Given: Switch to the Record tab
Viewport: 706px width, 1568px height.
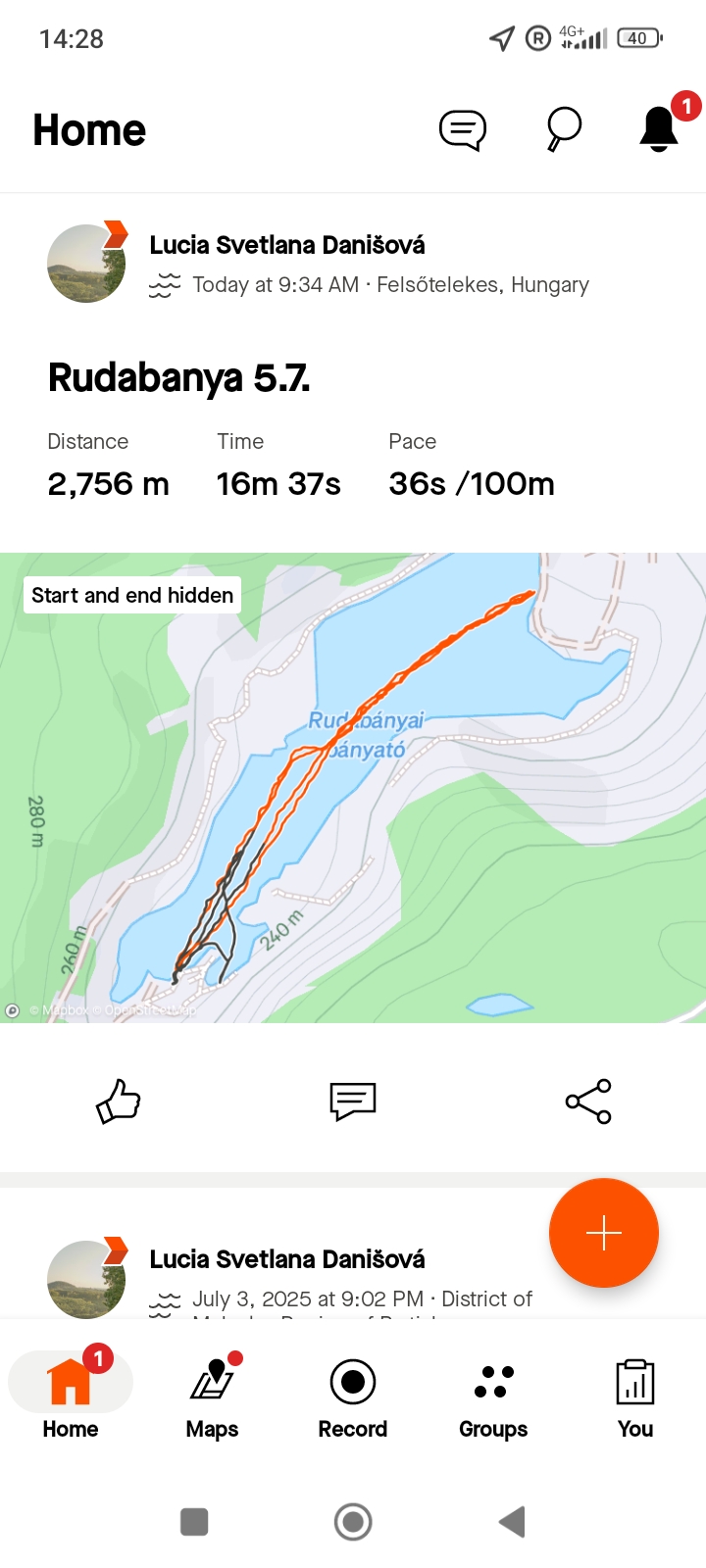Looking at the screenshot, I should pyautogui.click(x=353, y=1398).
